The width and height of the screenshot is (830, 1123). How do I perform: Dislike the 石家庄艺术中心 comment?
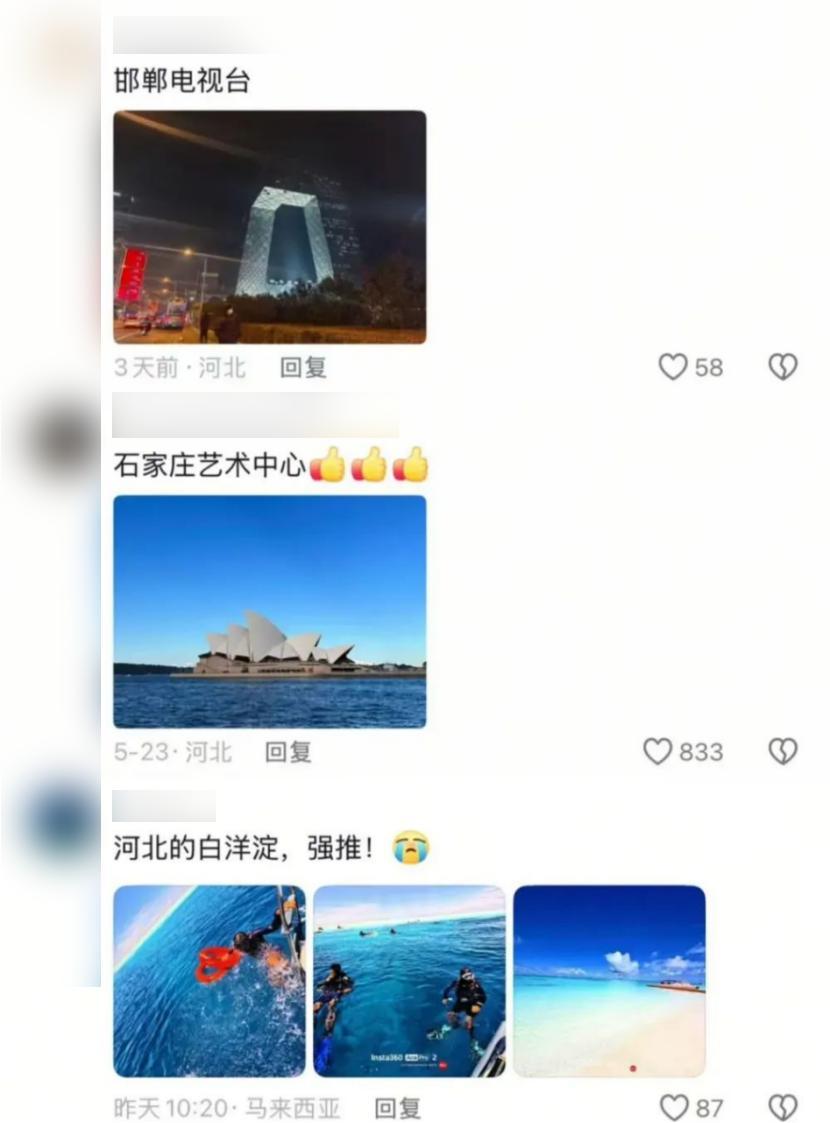click(x=782, y=751)
